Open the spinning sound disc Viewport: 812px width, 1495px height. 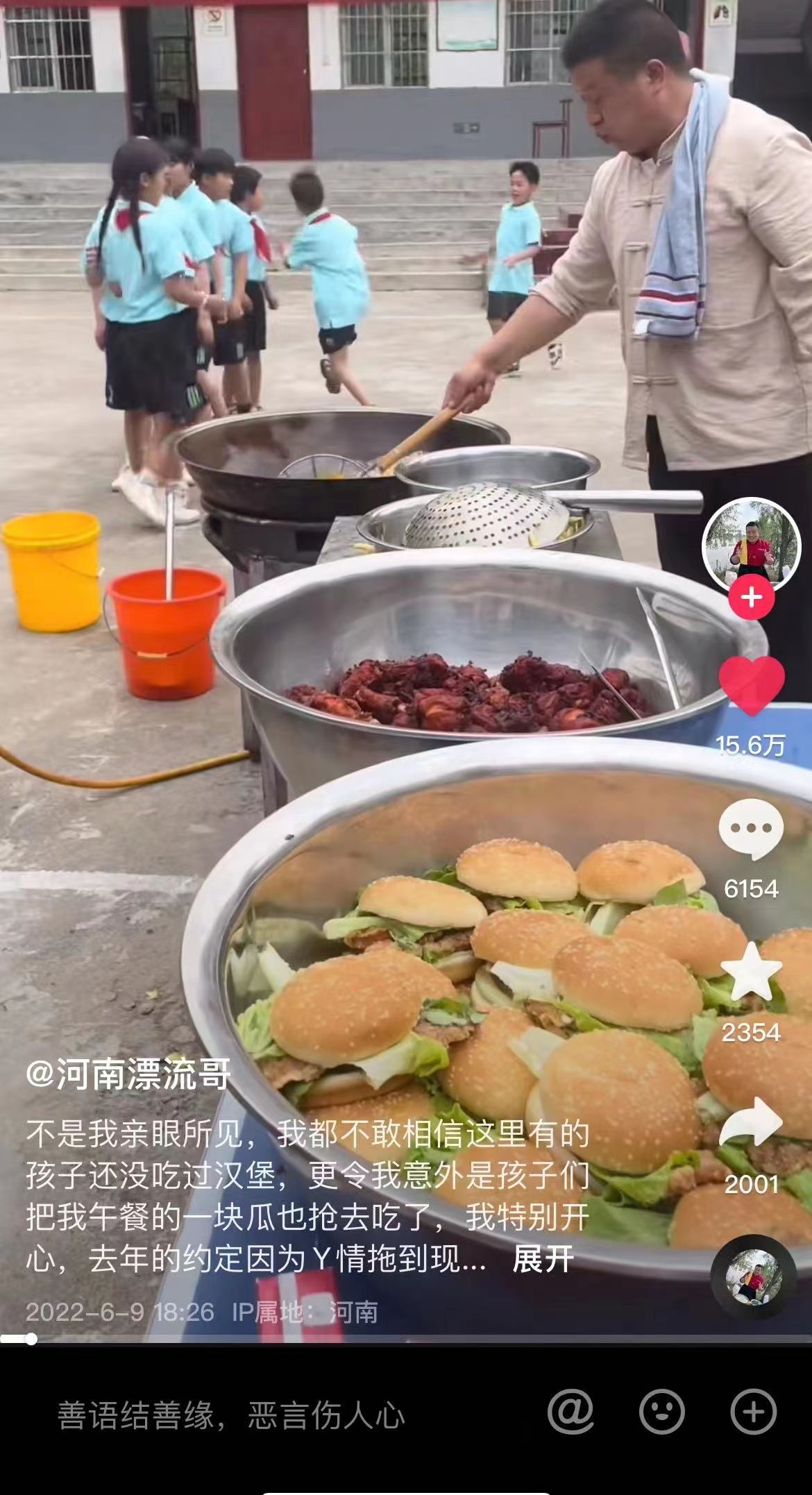pyautogui.click(x=753, y=1277)
